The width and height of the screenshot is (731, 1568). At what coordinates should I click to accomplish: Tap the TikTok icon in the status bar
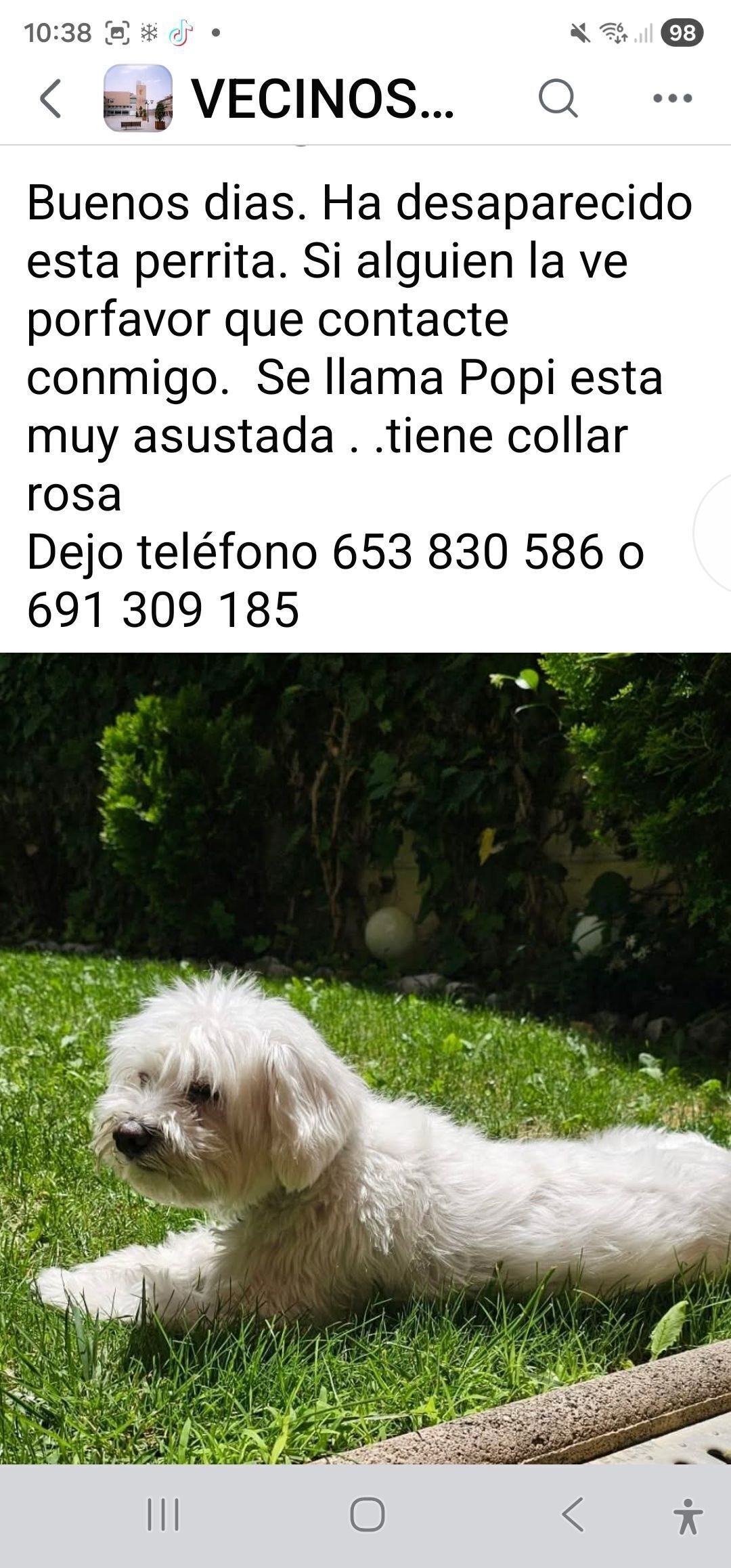pos(180,30)
